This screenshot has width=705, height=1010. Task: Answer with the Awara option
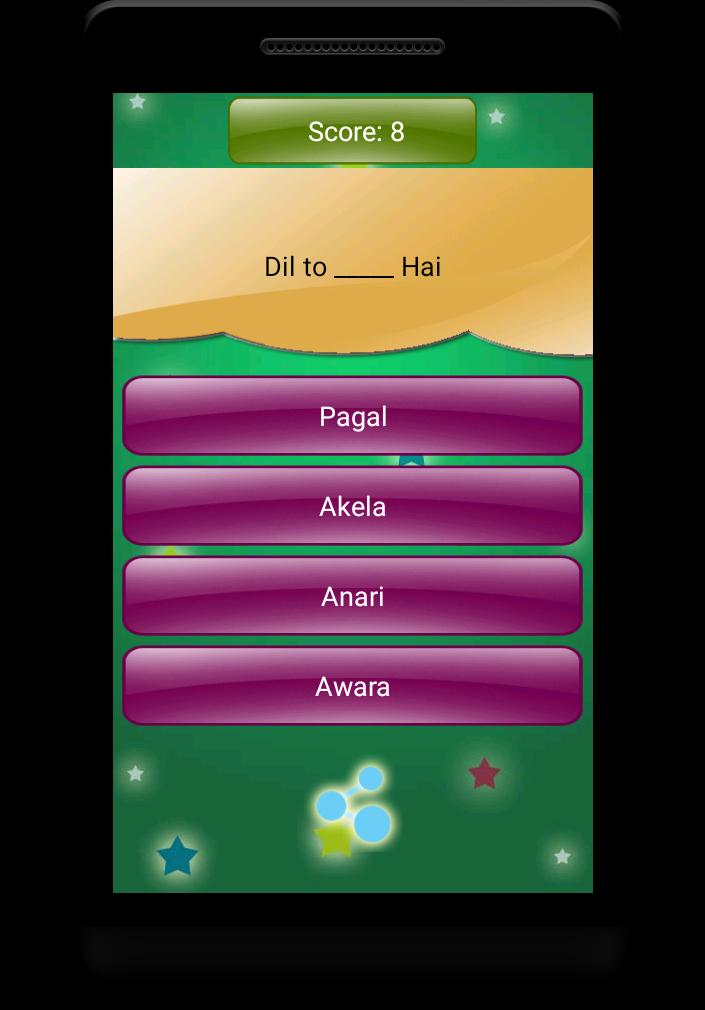[x=352, y=686]
